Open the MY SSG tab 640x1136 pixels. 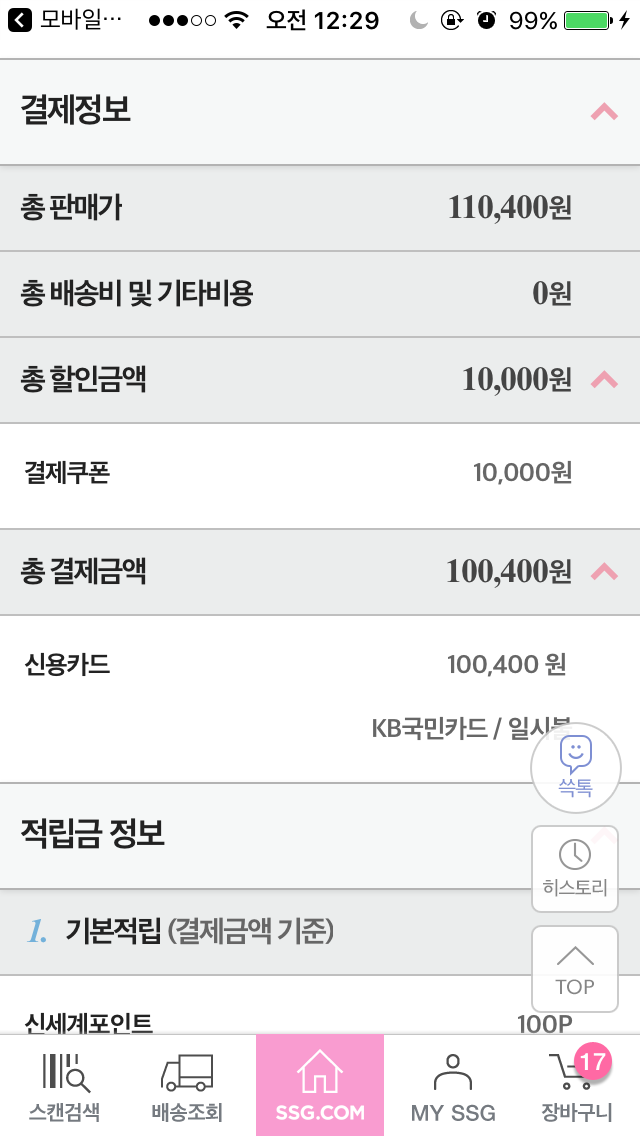click(453, 1086)
